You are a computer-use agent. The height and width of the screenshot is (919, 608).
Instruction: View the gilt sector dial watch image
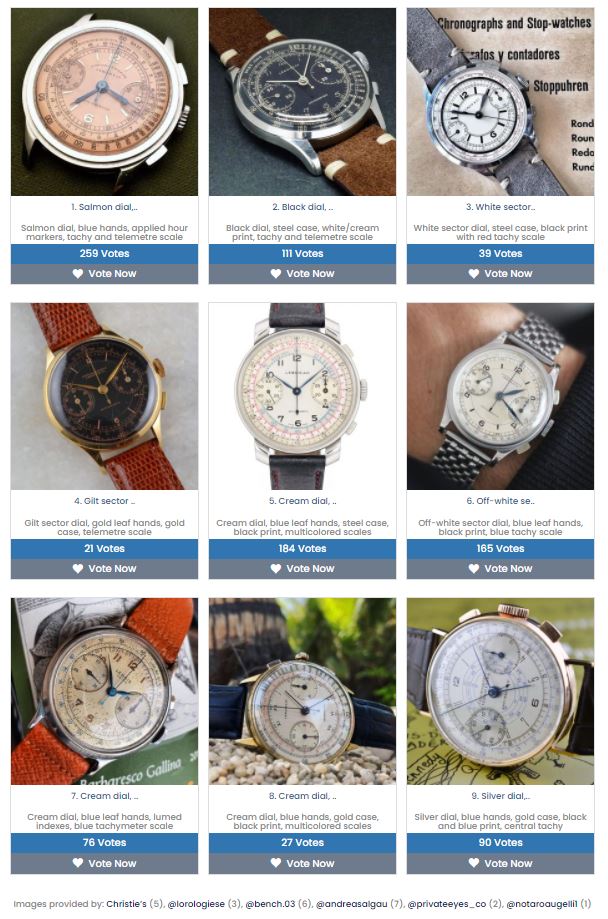[104, 396]
